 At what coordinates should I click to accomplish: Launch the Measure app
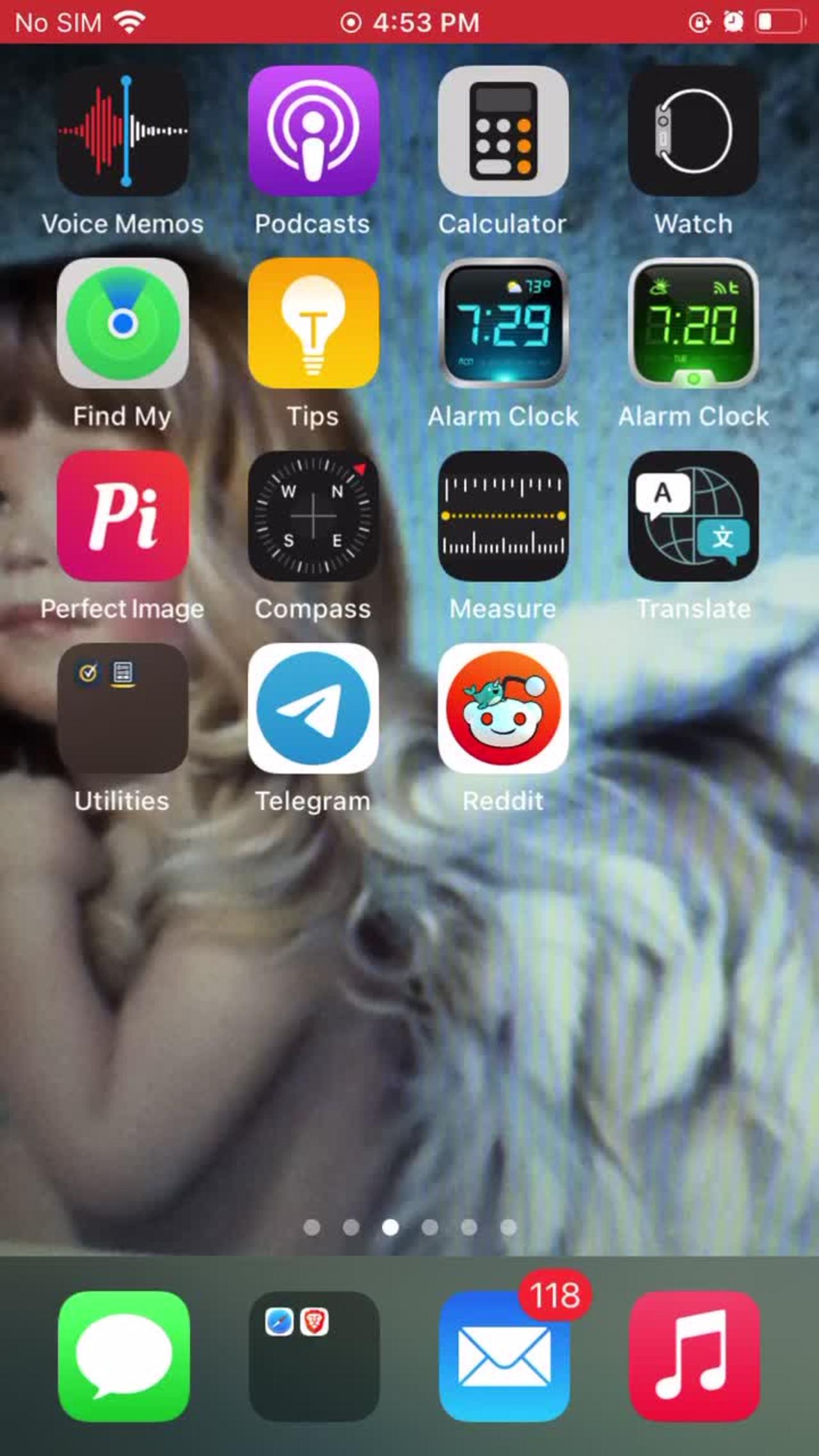coord(504,516)
